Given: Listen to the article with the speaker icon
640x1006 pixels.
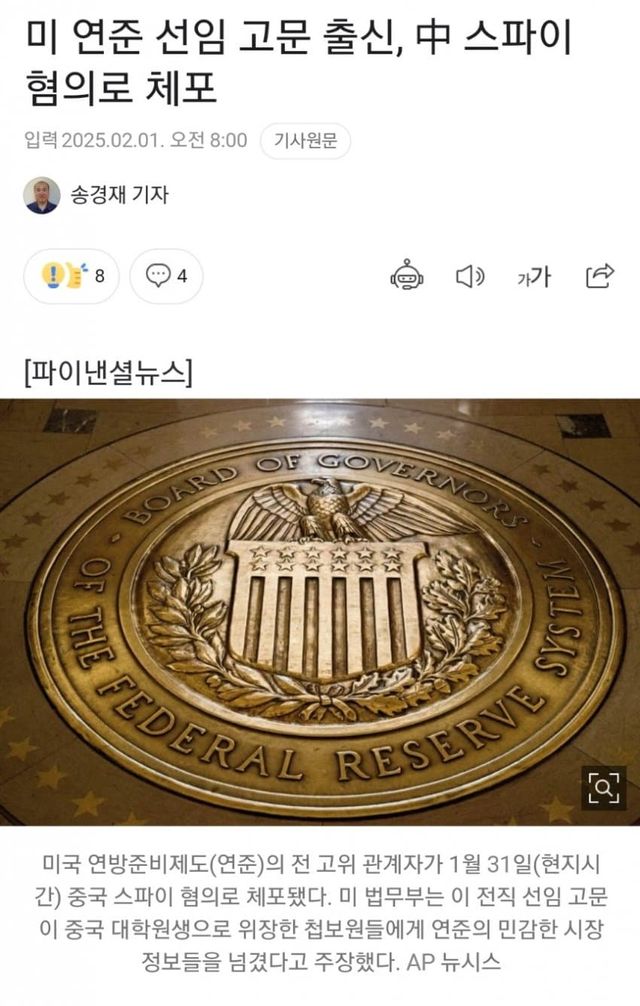Looking at the screenshot, I should pos(470,276).
